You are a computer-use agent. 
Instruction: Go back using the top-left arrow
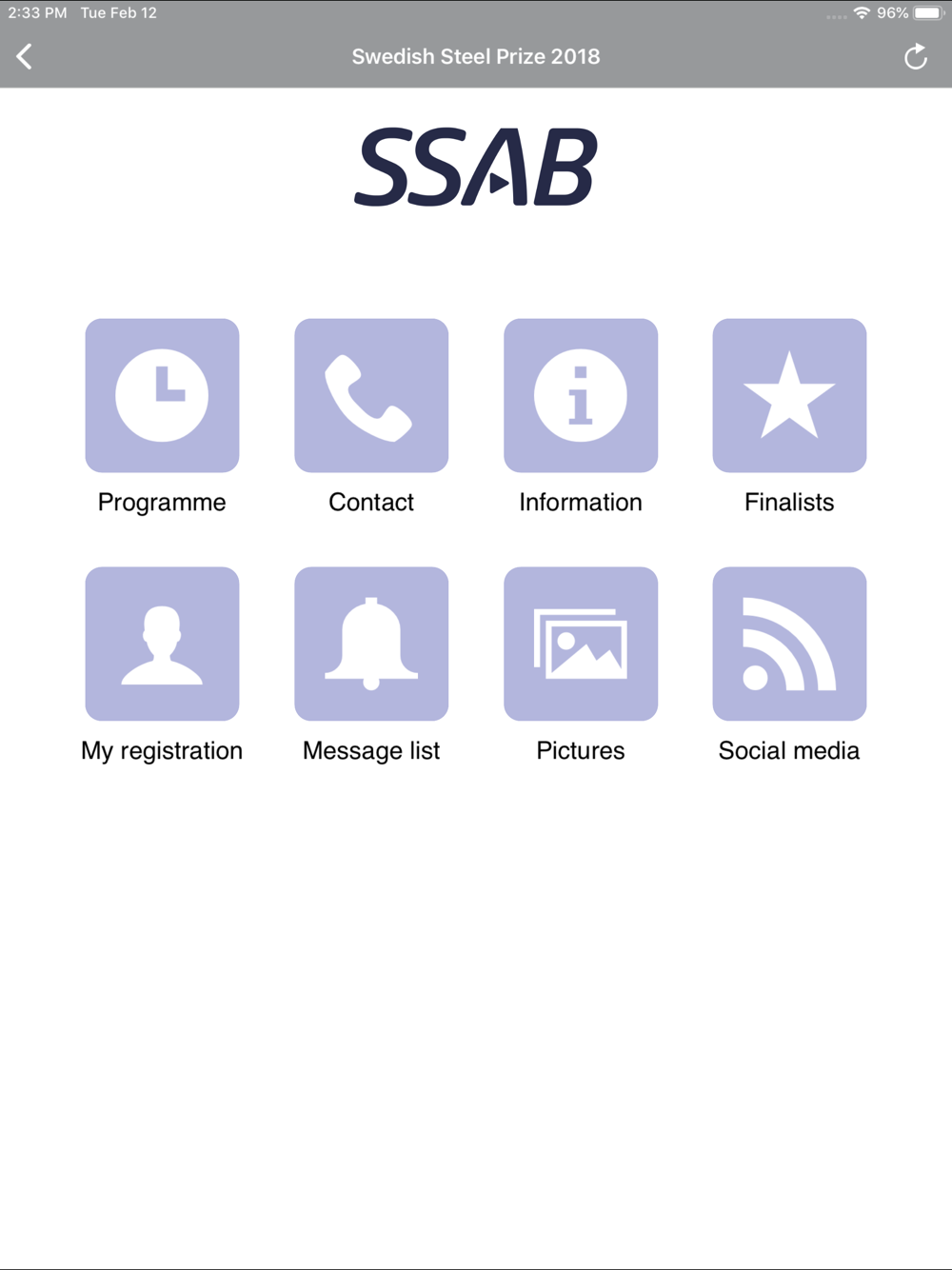point(25,56)
